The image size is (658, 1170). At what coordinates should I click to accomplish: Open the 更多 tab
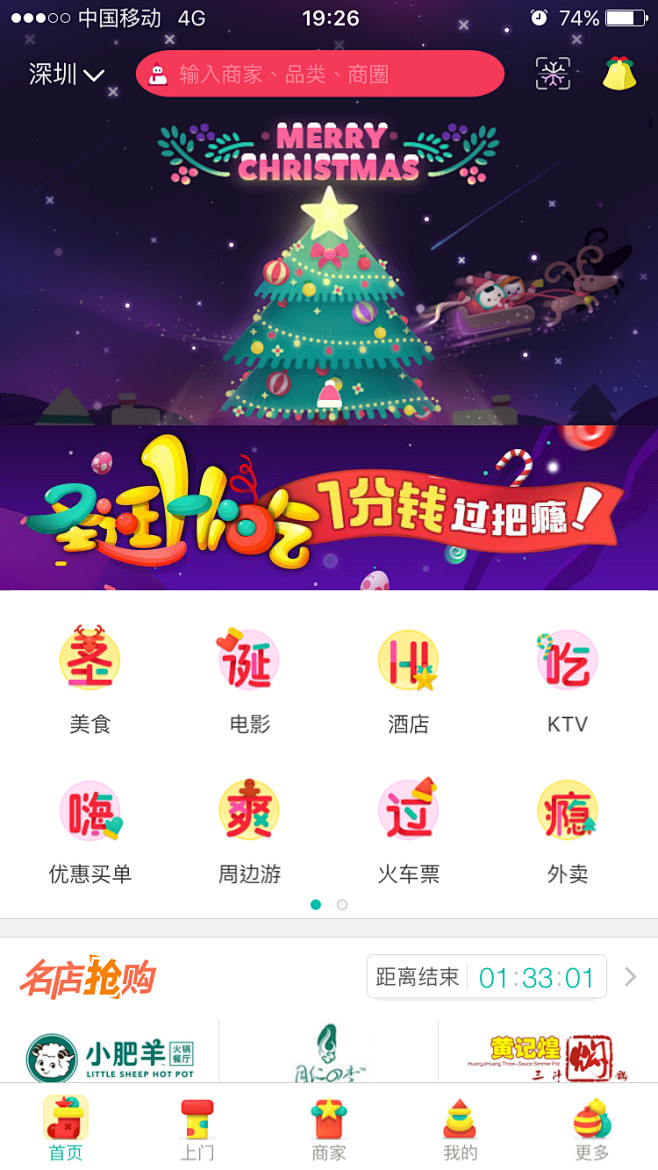coord(591,1131)
